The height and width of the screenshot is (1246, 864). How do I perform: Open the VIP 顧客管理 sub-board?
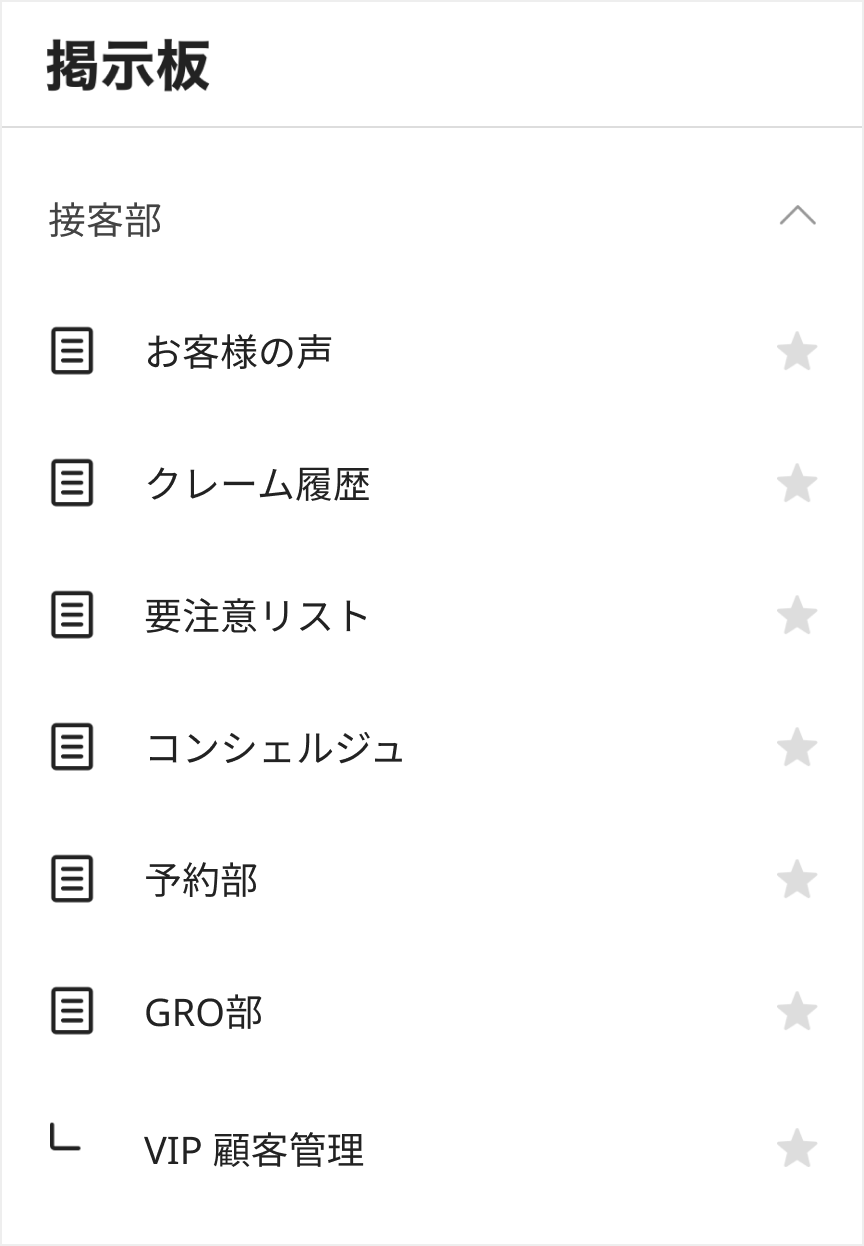254,1150
